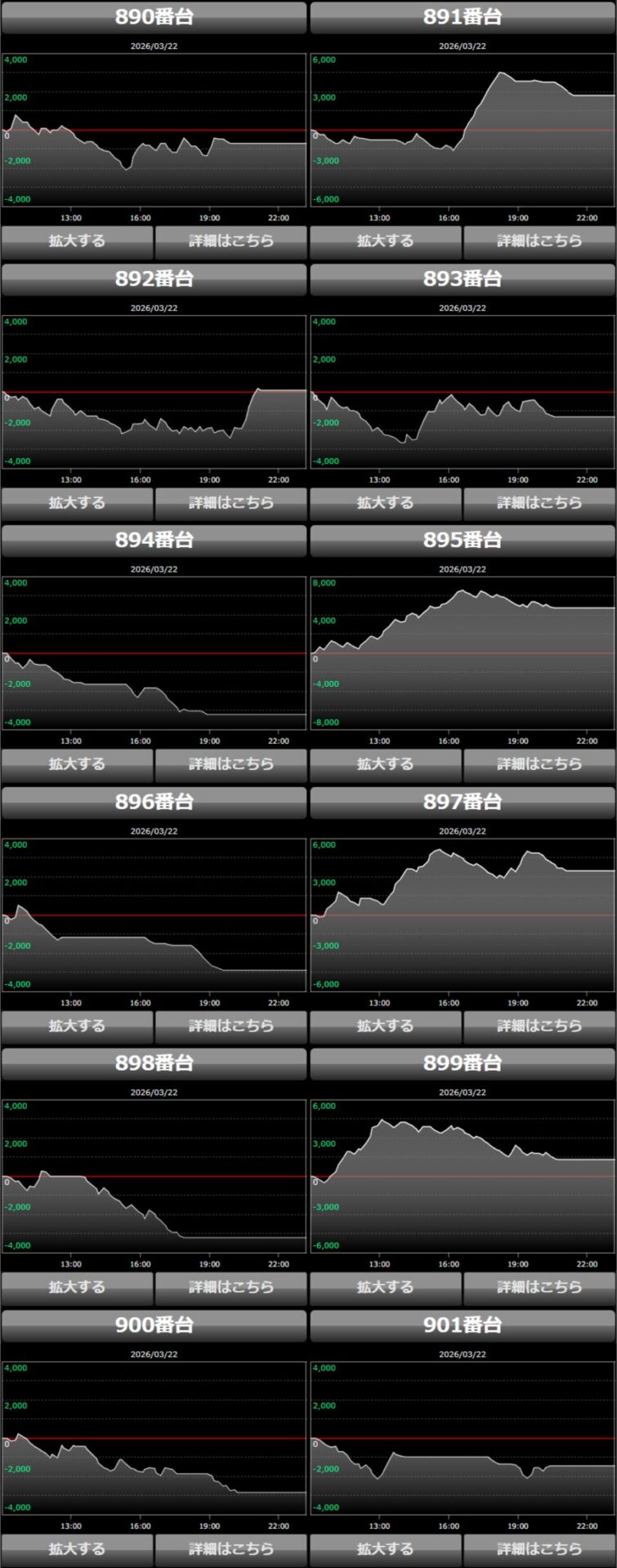Image resolution: width=617 pixels, height=1568 pixels.
Task: Enlarge graph of machine 898
Action: [77, 1287]
